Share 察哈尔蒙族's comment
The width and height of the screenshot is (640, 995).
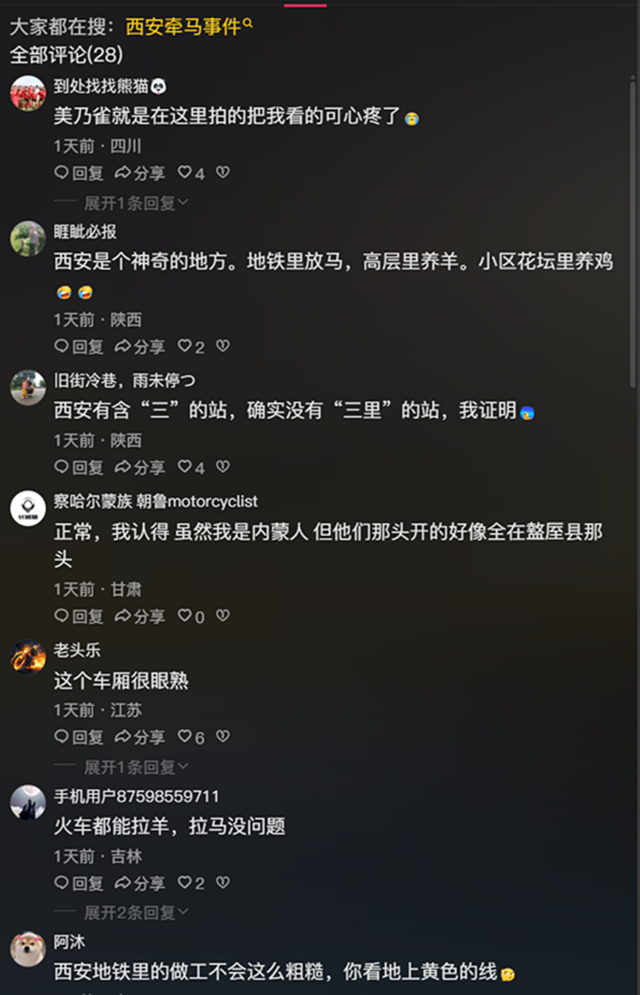tap(140, 617)
